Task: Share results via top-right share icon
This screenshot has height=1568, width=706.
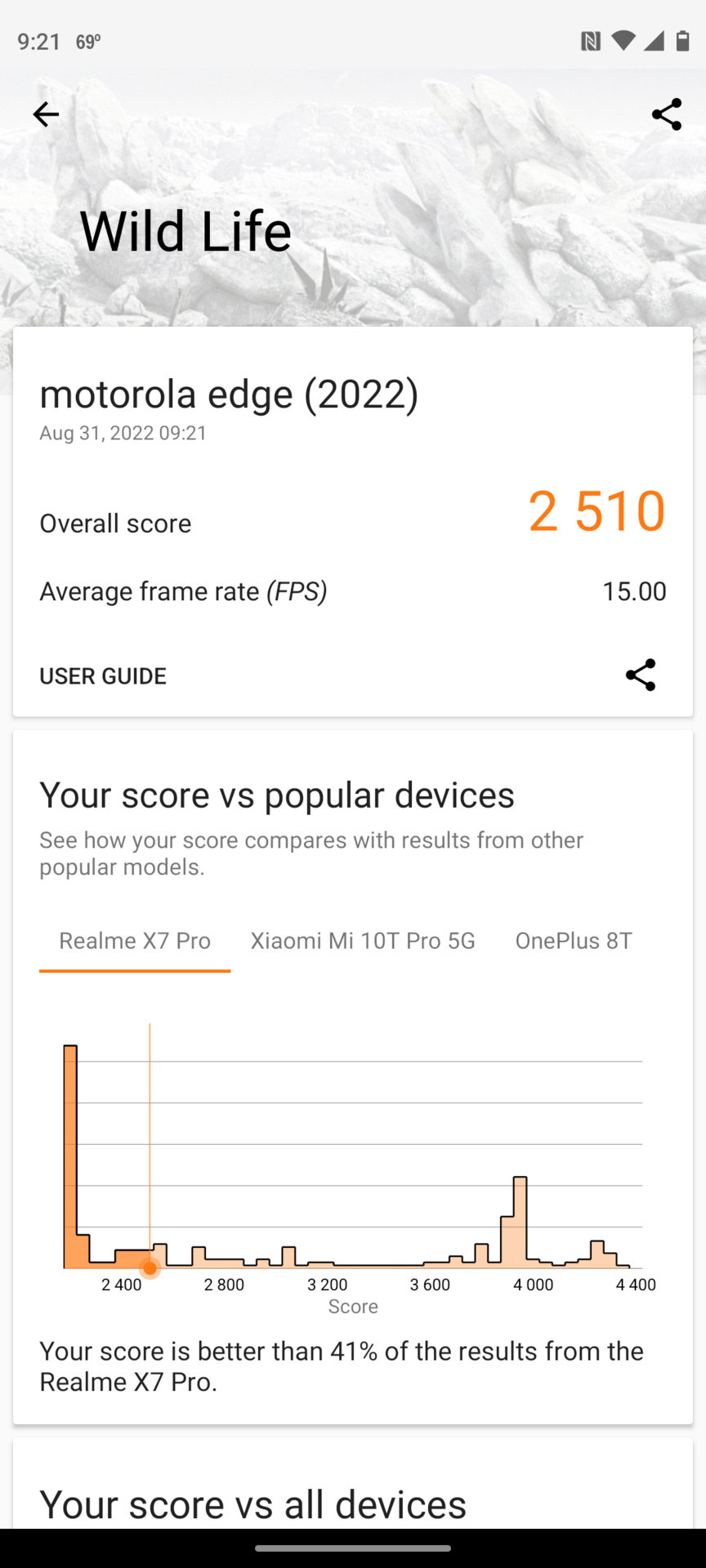Action: pyautogui.click(x=666, y=114)
